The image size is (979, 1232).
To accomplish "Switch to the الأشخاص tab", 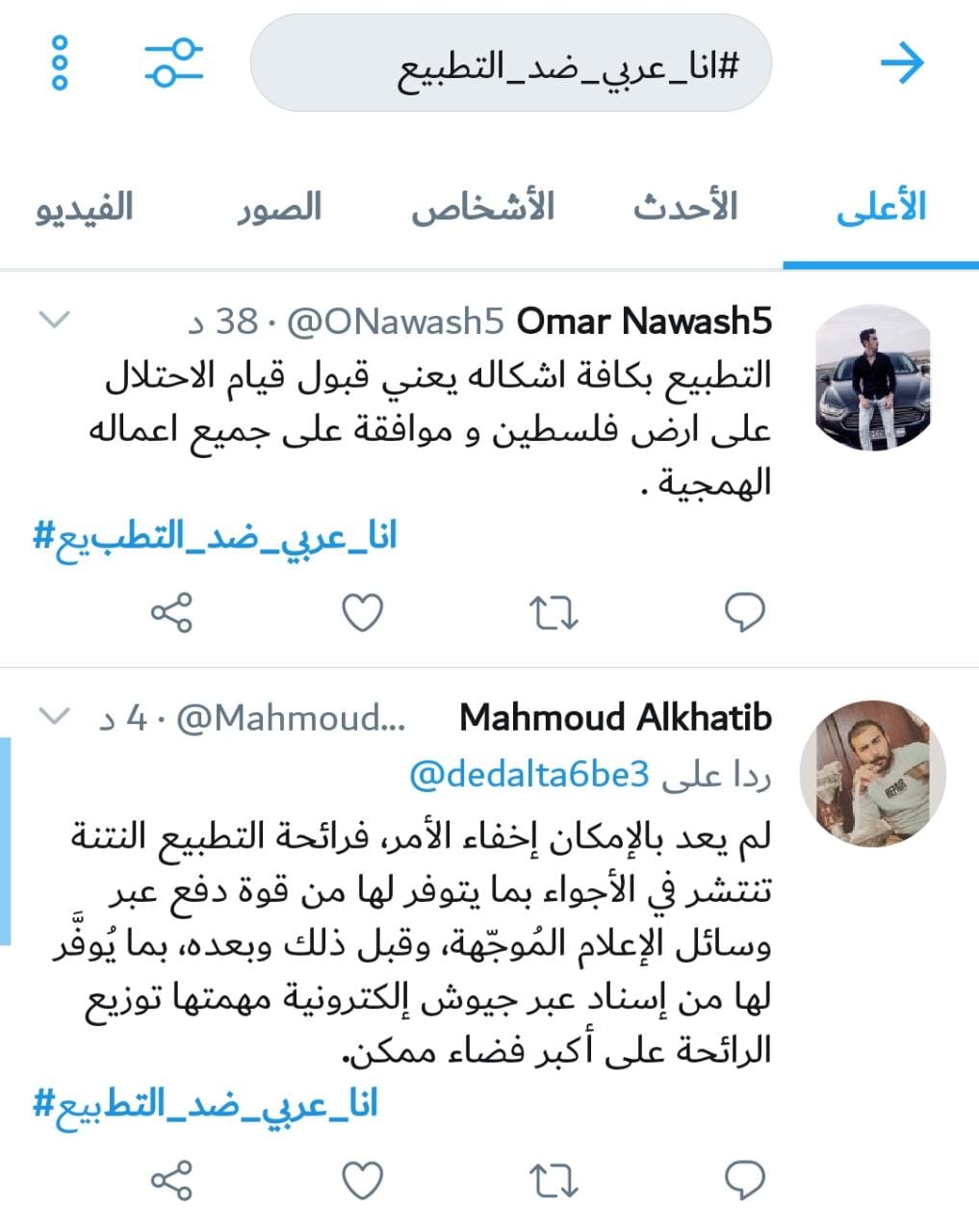I will [x=482, y=207].
